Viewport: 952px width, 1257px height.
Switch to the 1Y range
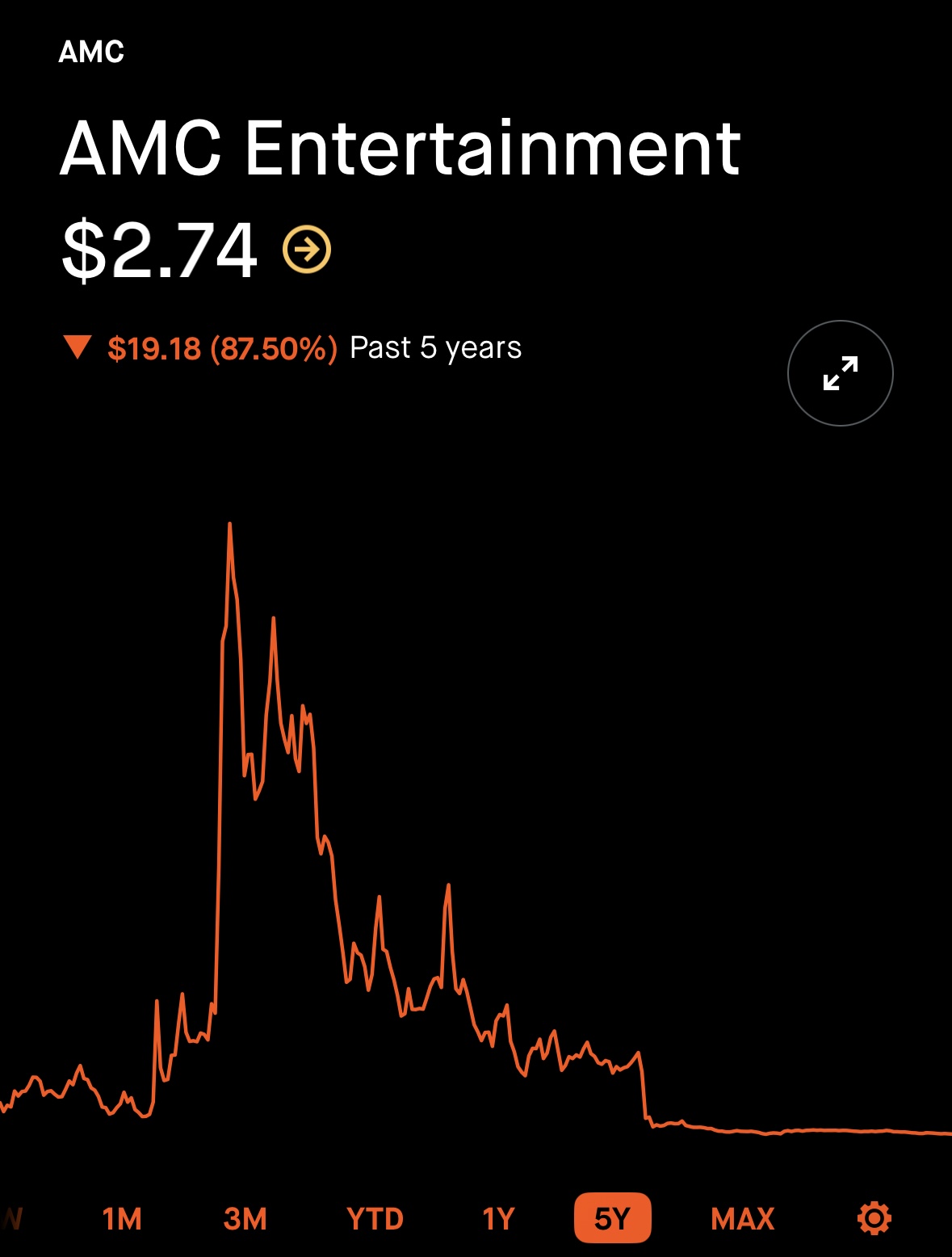tap(498, 1218)
